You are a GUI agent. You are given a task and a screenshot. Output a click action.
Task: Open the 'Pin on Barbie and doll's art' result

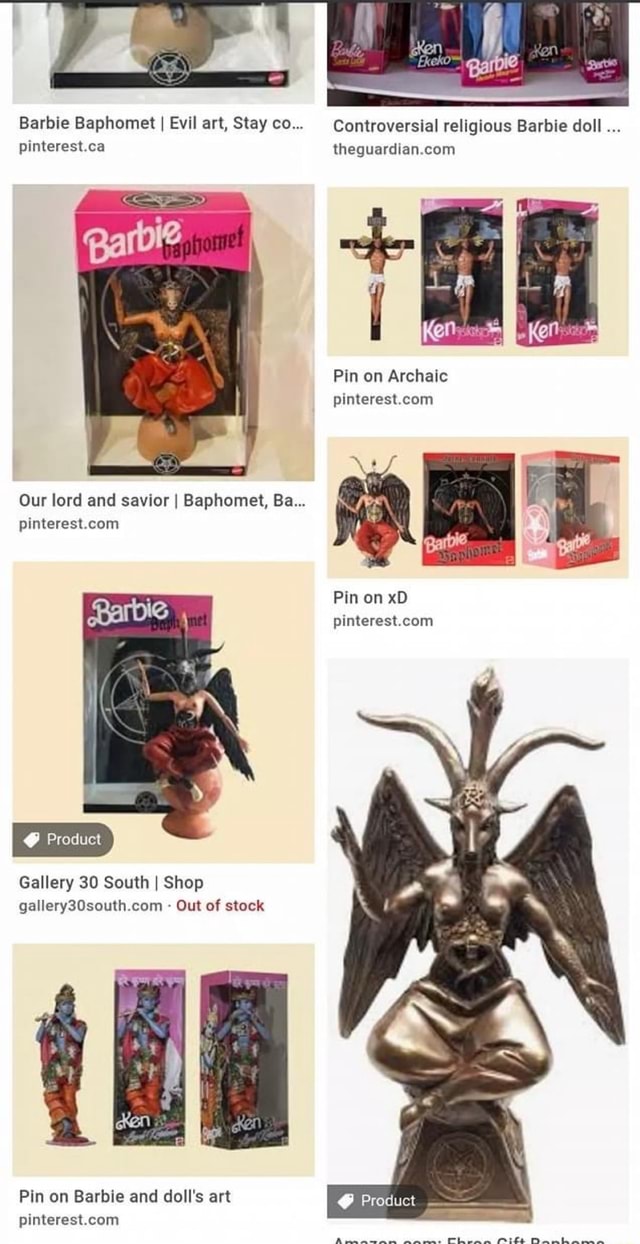[163, 1060]
